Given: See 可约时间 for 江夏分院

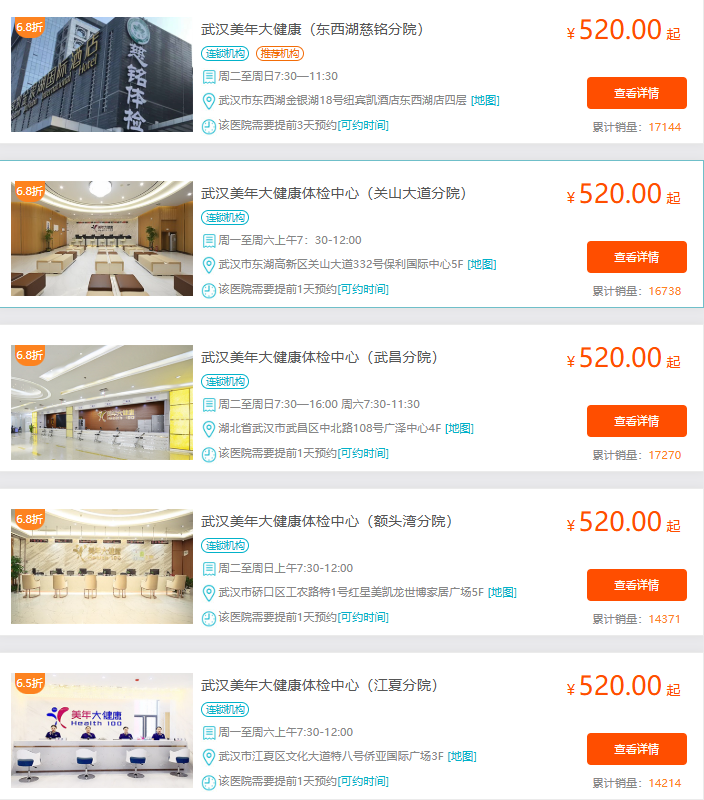Looking at the screenshot, I should (363, 781).
